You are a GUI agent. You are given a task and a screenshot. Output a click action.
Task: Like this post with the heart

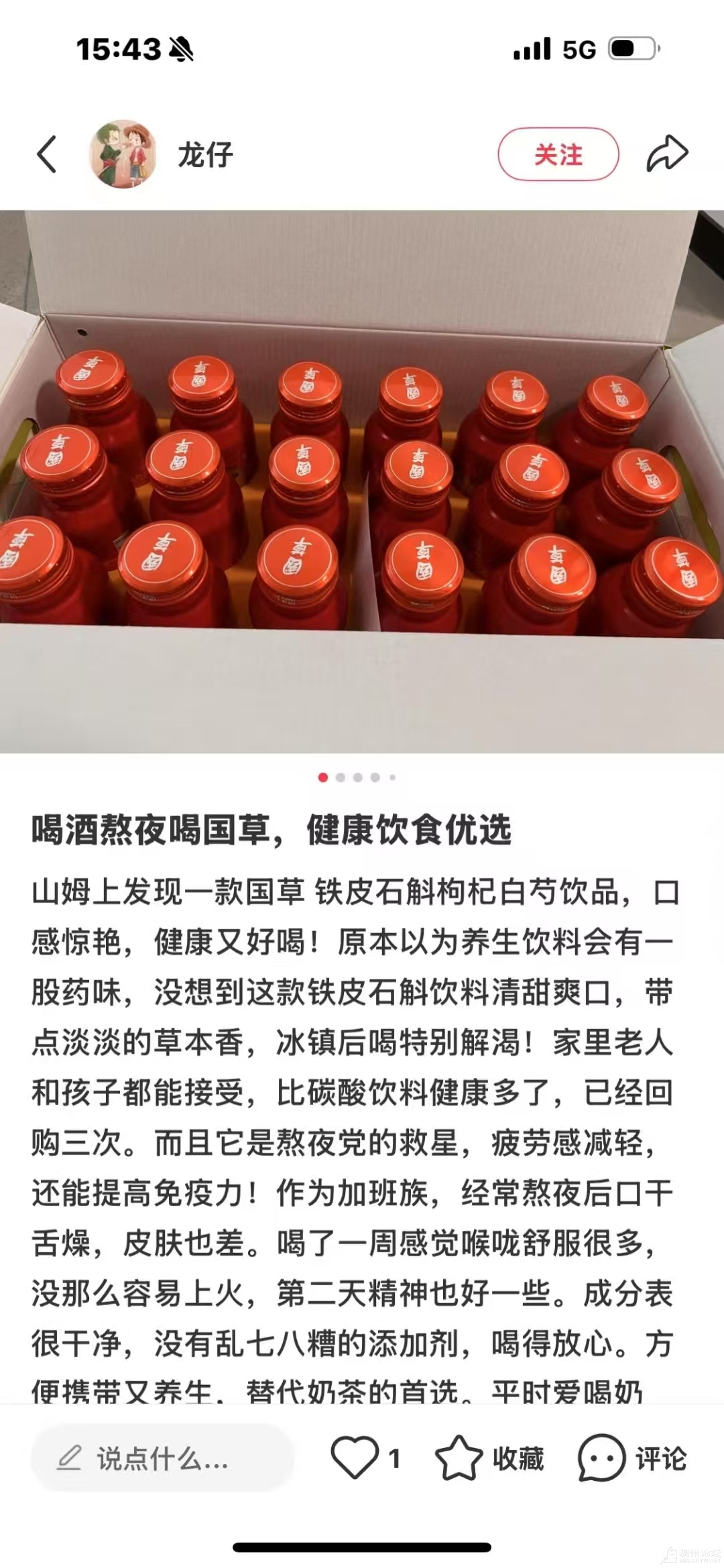coord(355,1457)
